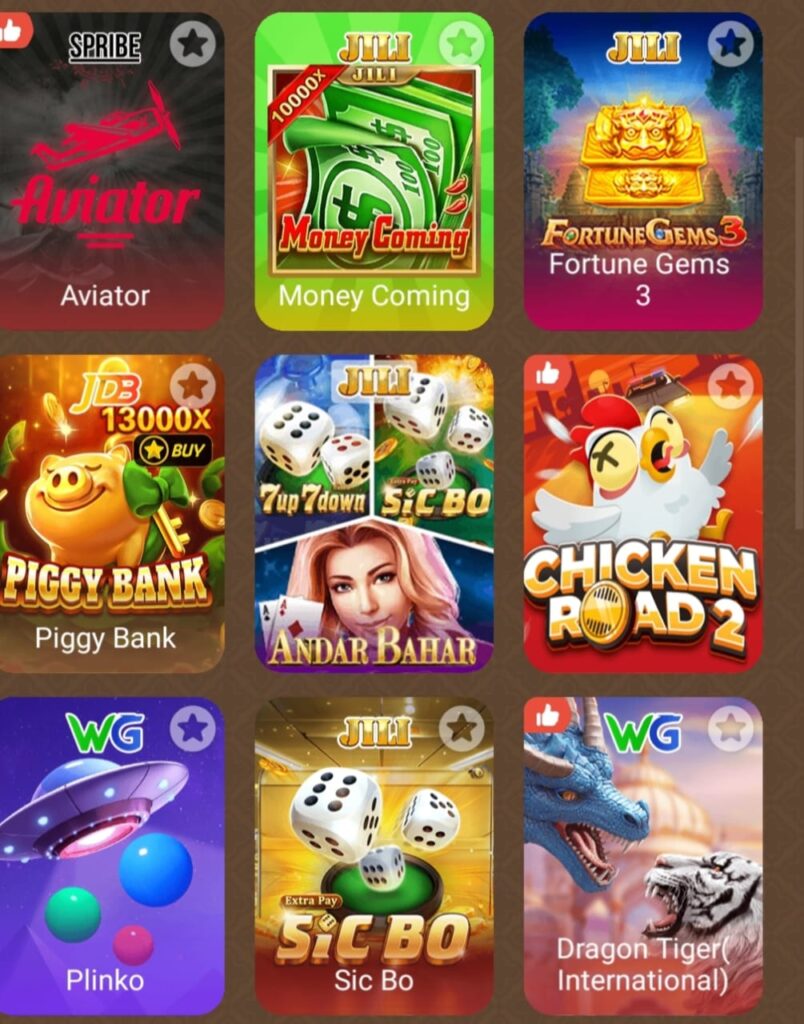Star the Piggy Bank game
Image resolution: width=804 pixels, height=1024 pixels.
click(192, 385)
